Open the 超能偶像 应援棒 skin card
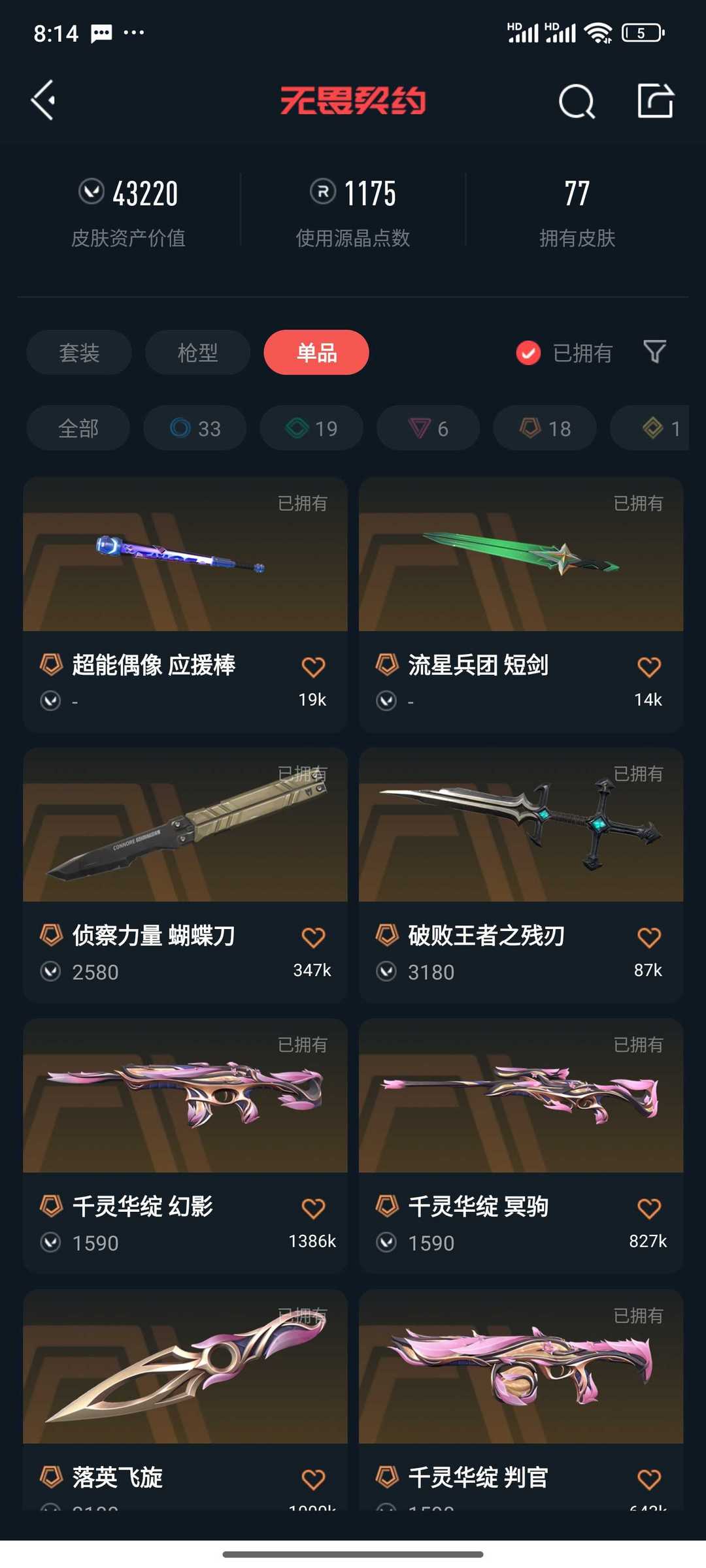The width and height of the screenshot is (706, 1568). click(185, 605)
